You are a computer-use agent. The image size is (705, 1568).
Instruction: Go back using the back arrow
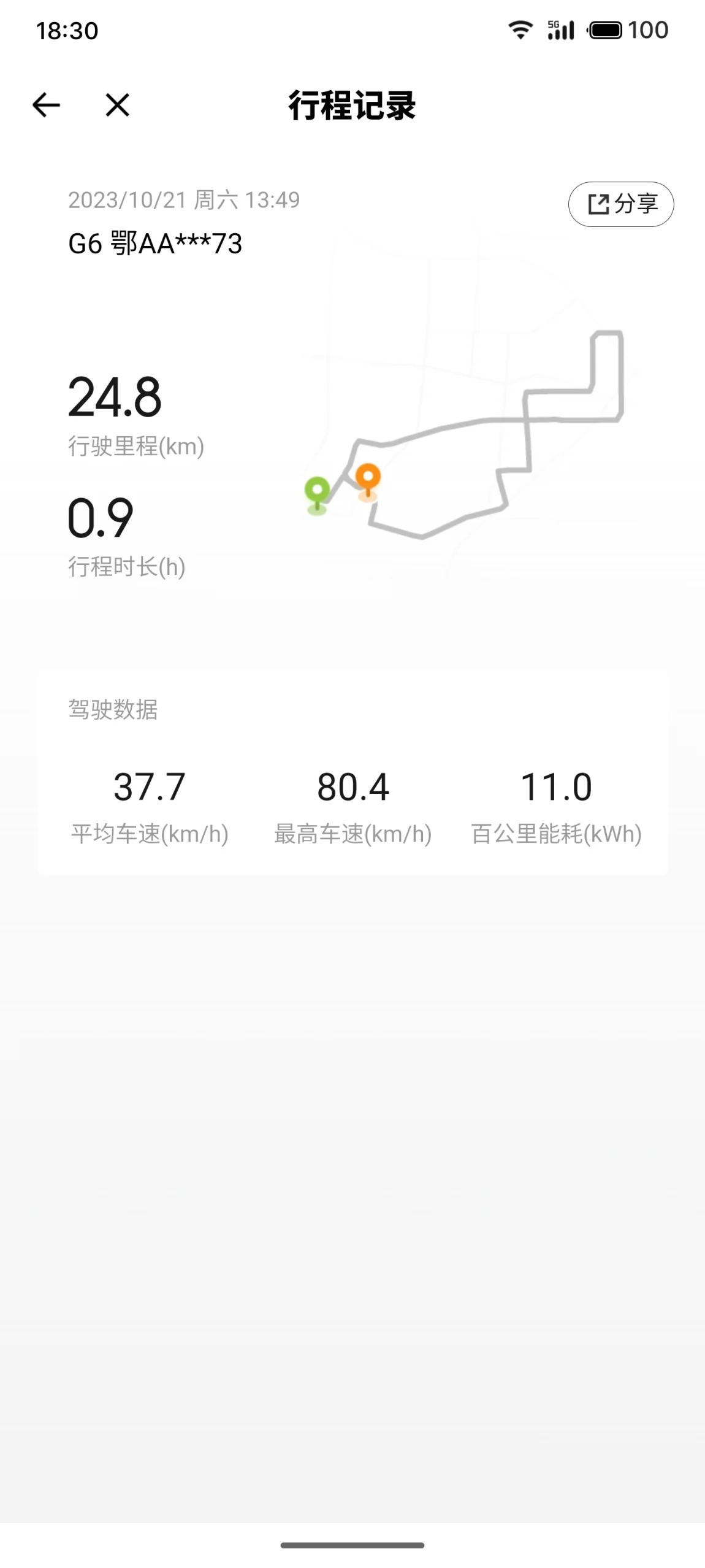(x=46, y=105)
